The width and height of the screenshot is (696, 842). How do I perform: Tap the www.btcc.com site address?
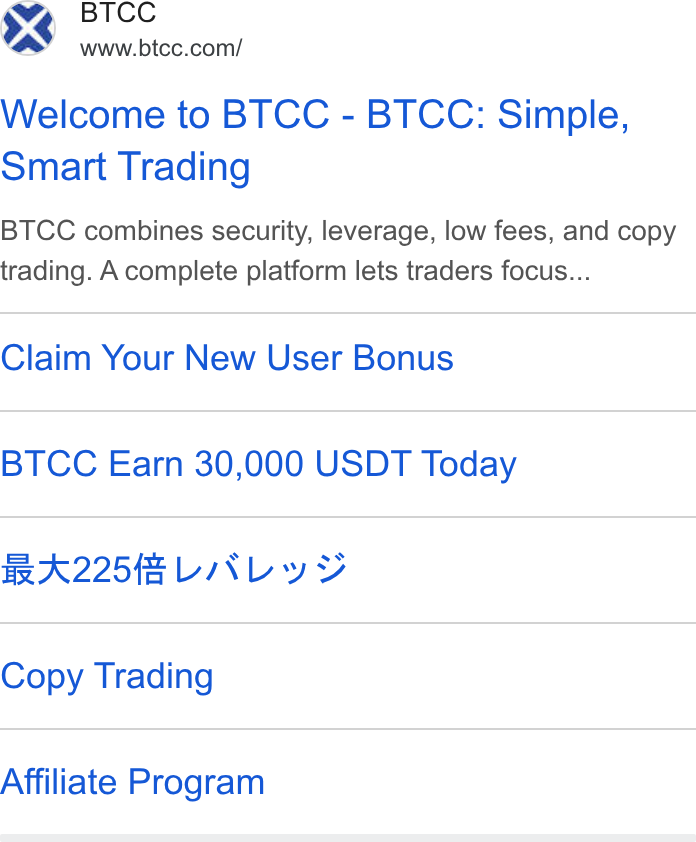click(x=161, y=48)
